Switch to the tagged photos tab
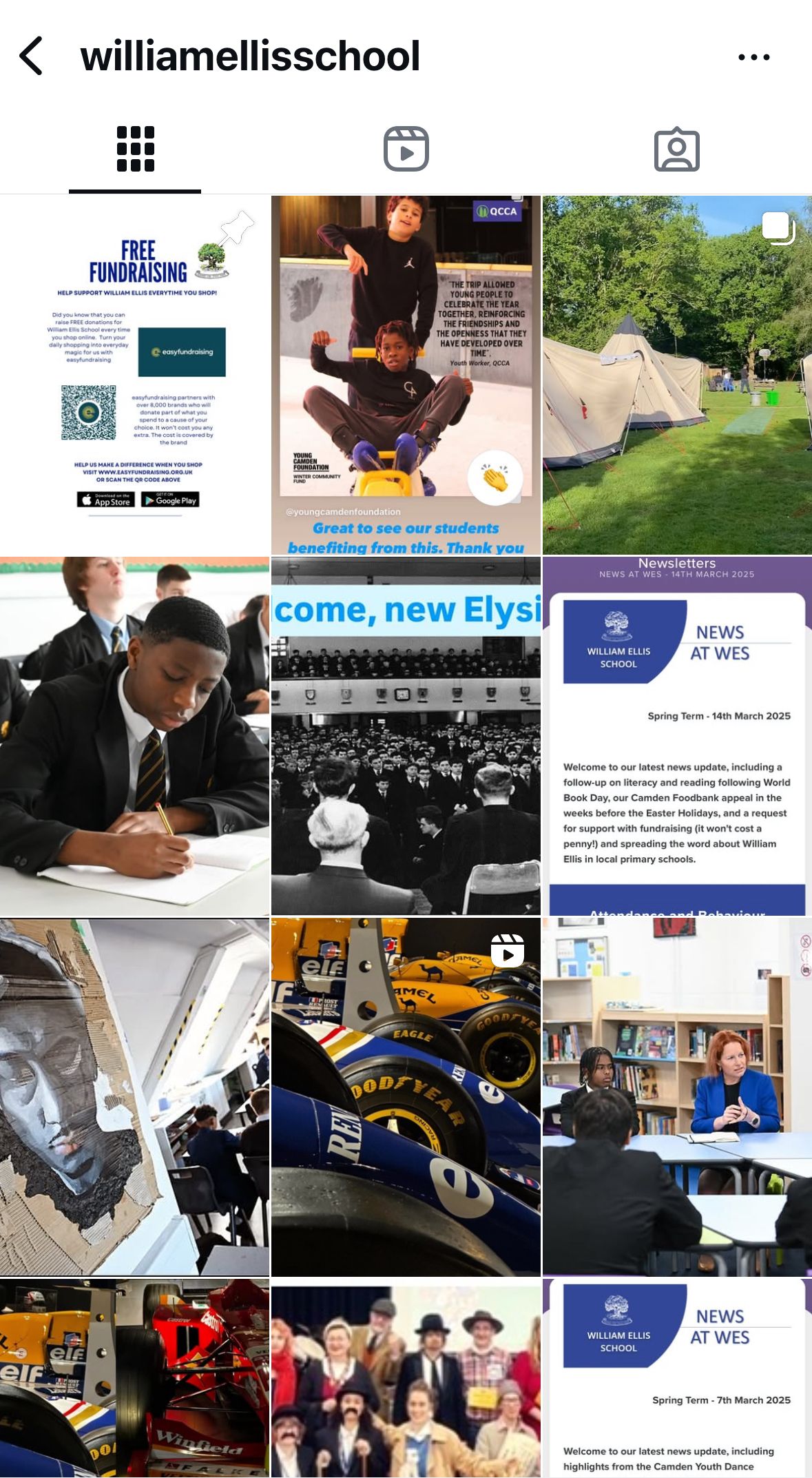Image resolution: width=812 pixels, height=1478 pixels. tap(676, 149)
